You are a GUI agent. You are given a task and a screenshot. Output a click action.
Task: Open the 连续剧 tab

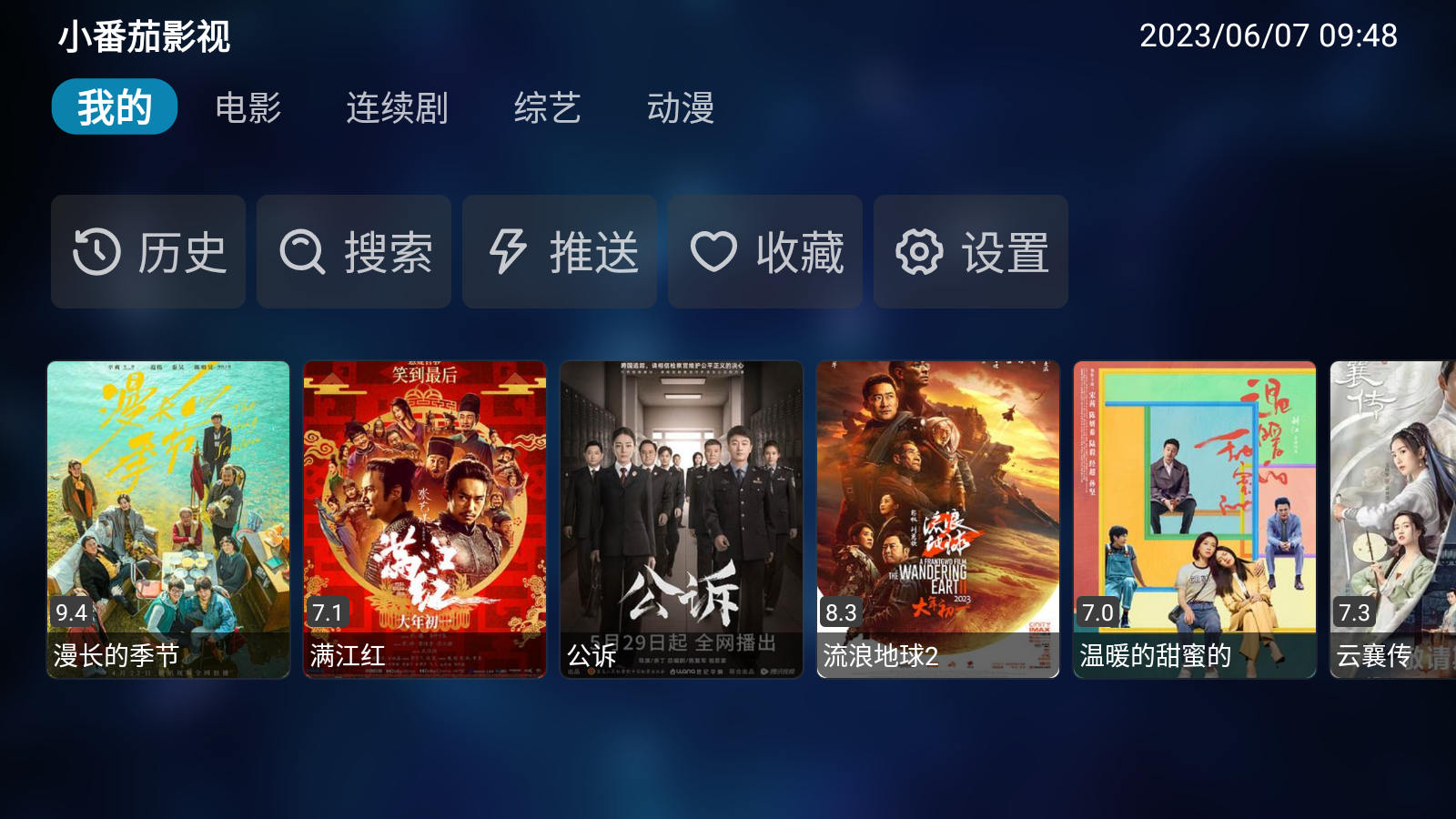[x=397, y=107]
